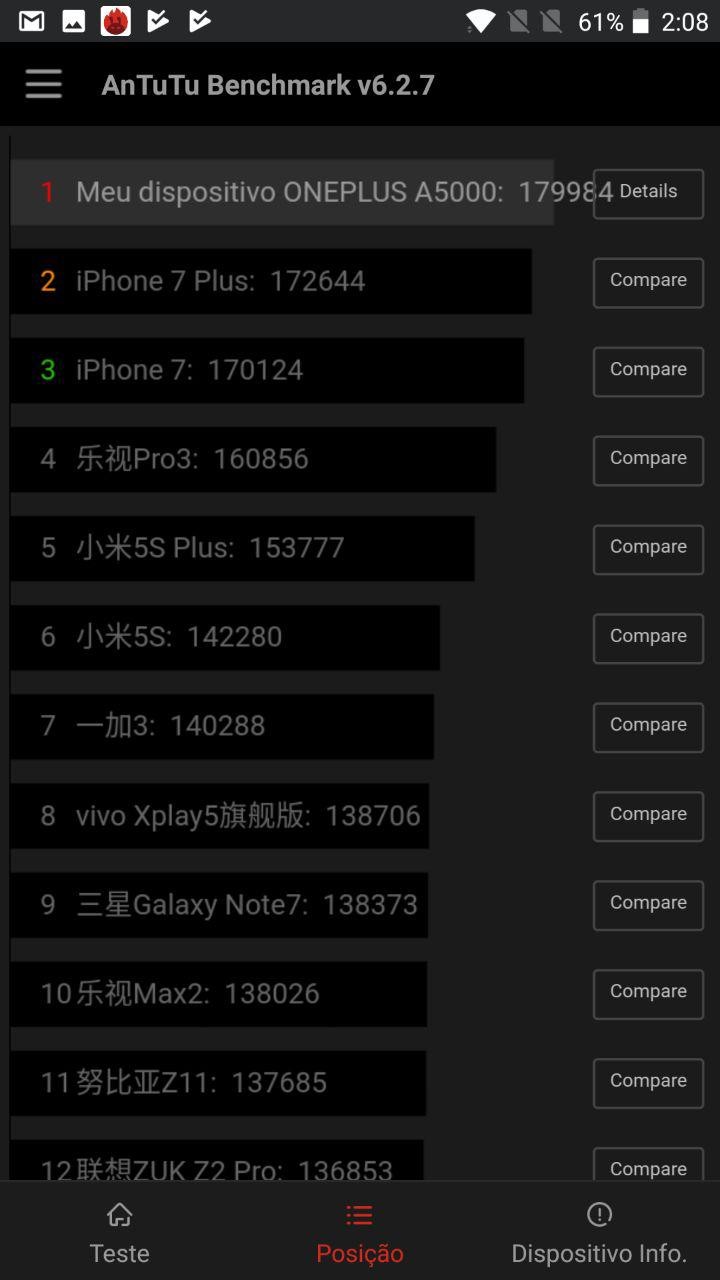This screenshot has width=720, height=1280.
Task: Compare with 小米5S score 142280
Action: [x=648, y=638]
